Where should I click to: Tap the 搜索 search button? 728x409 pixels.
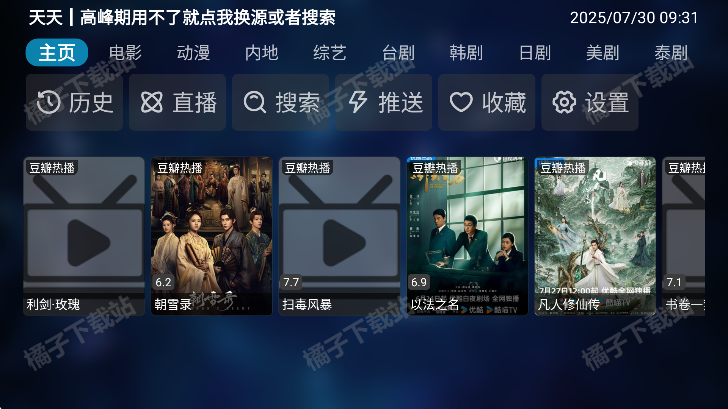[281, 102]
